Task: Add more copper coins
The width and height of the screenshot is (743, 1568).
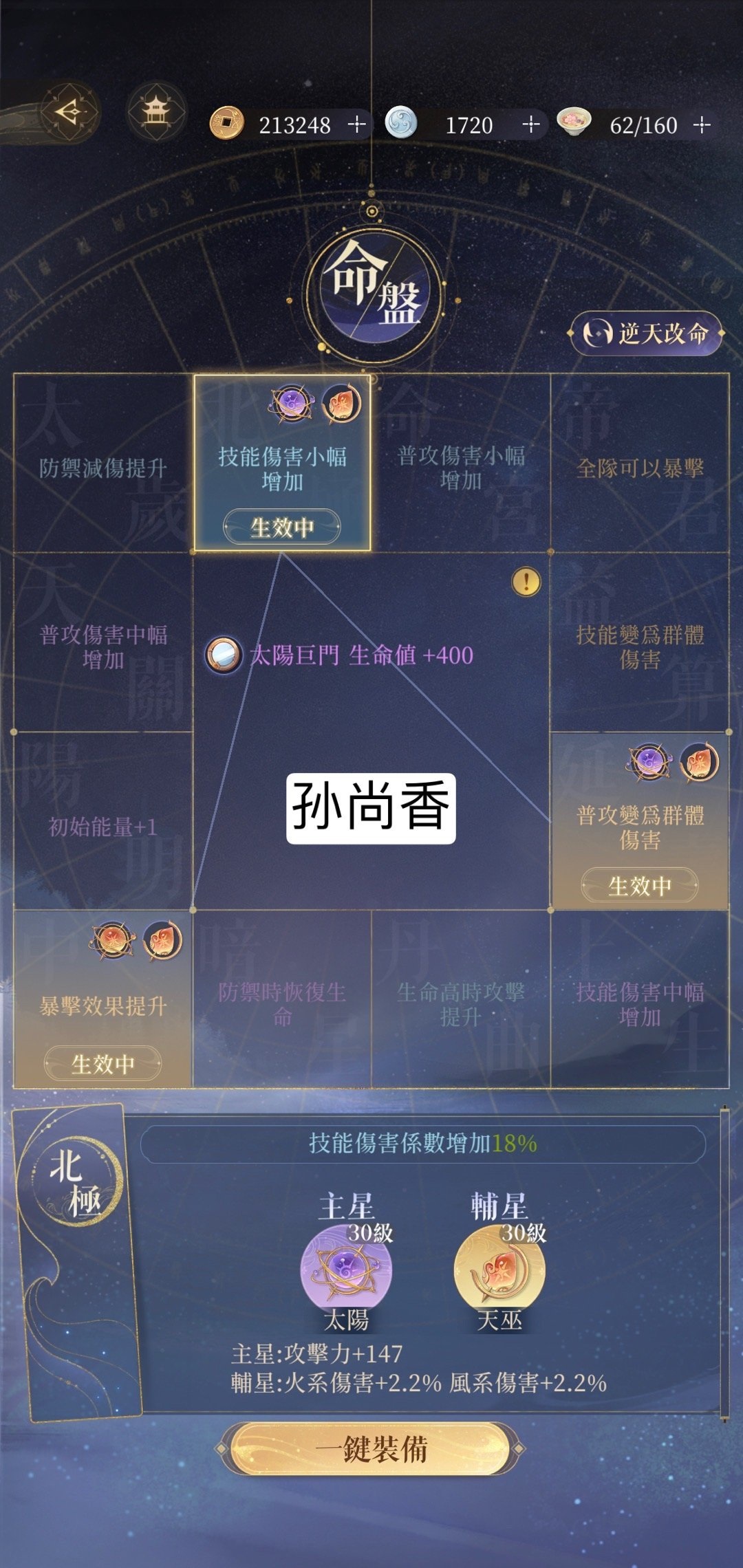Action: (x=357, y=124)
